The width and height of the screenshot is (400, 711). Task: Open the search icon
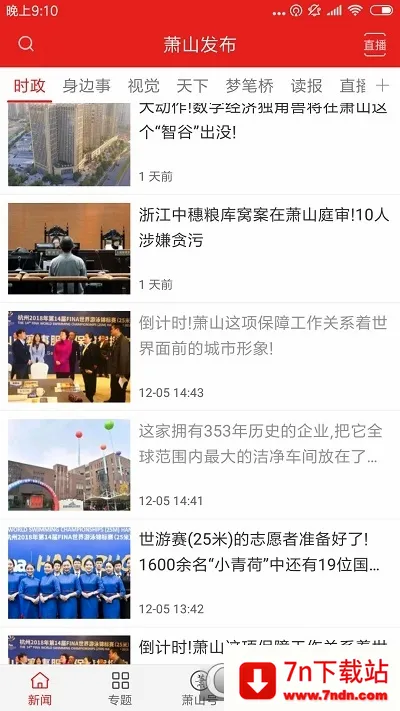point(26,44)
